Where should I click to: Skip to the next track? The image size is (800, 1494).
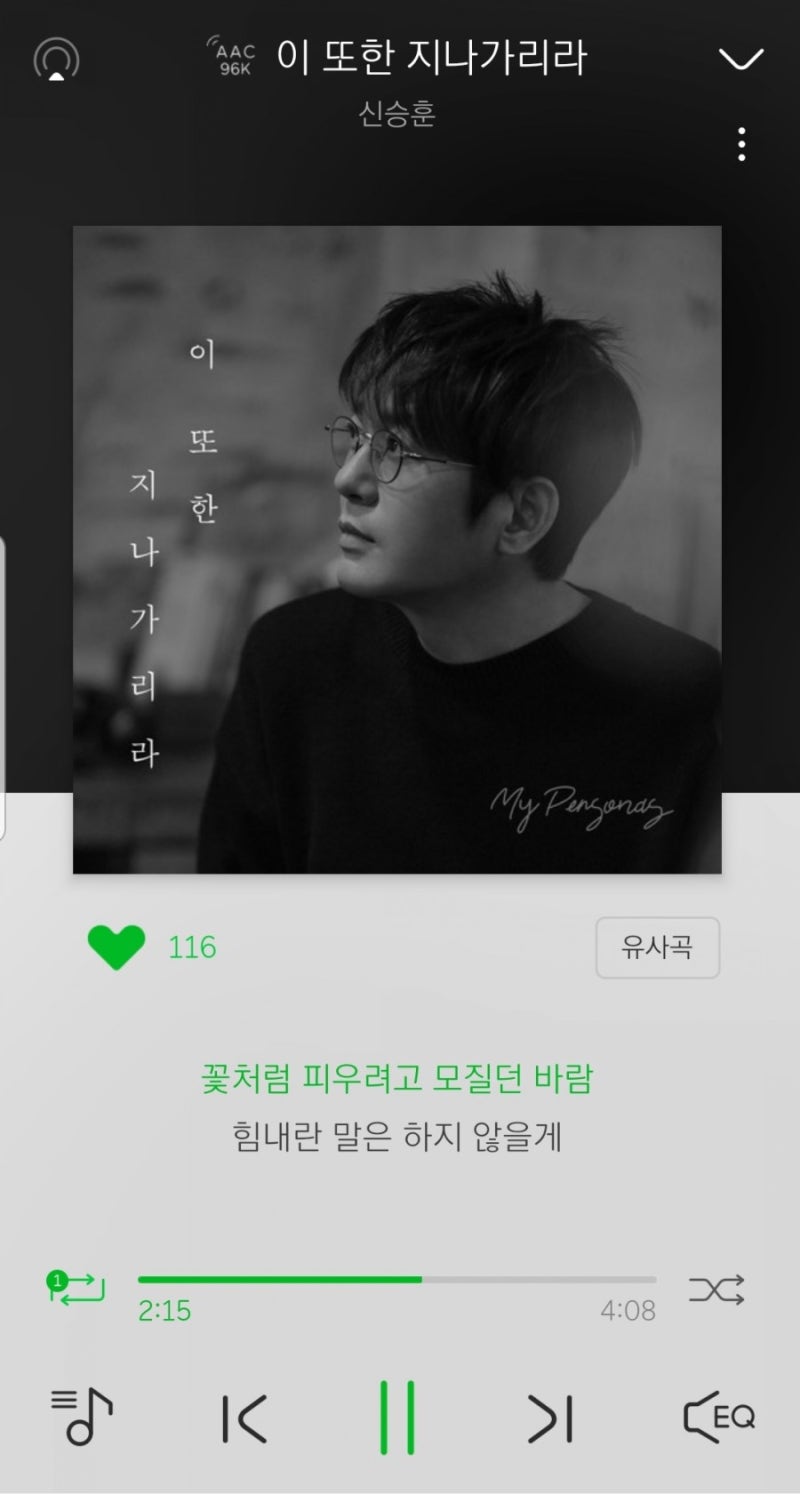click(550, 1418)
